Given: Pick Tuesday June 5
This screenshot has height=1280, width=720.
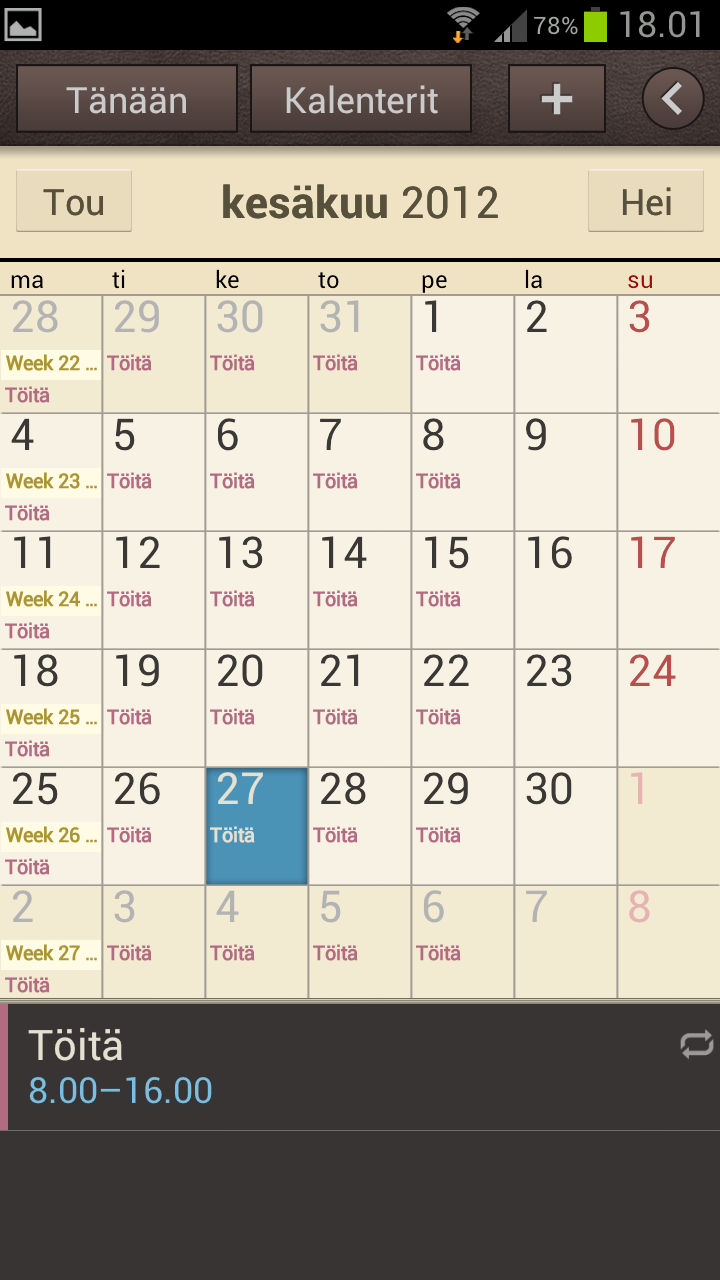Looking at the screenshot, I should point(154,472).
